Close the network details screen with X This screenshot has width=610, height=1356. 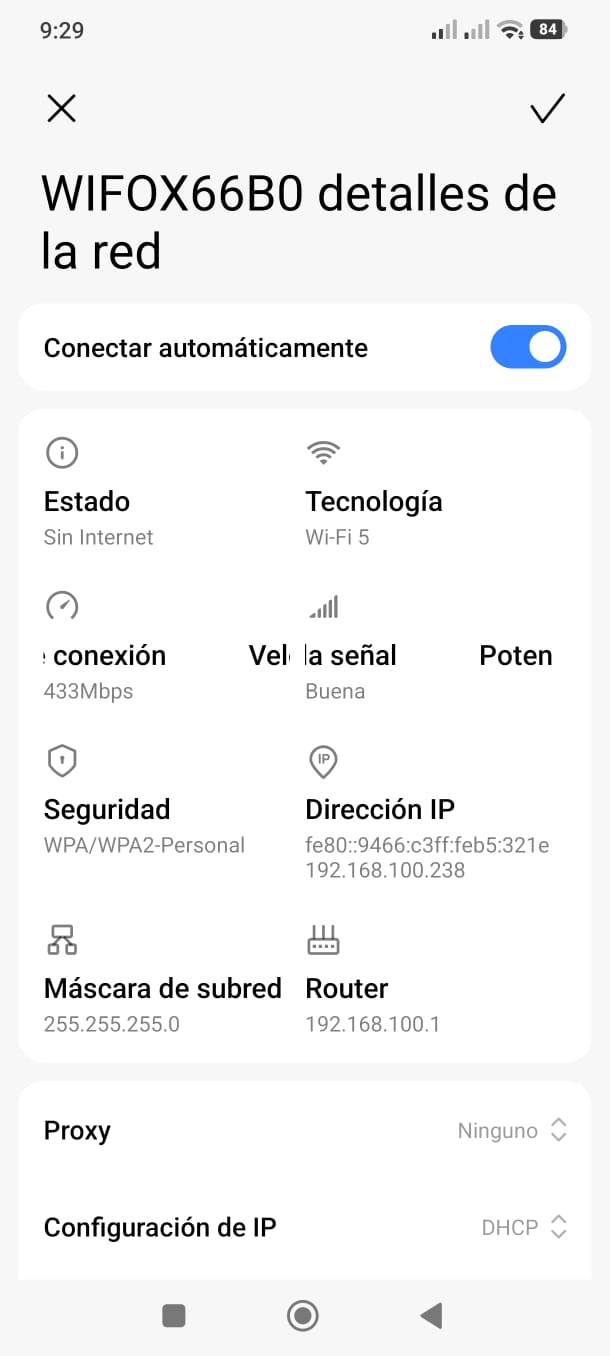[62, 108]
